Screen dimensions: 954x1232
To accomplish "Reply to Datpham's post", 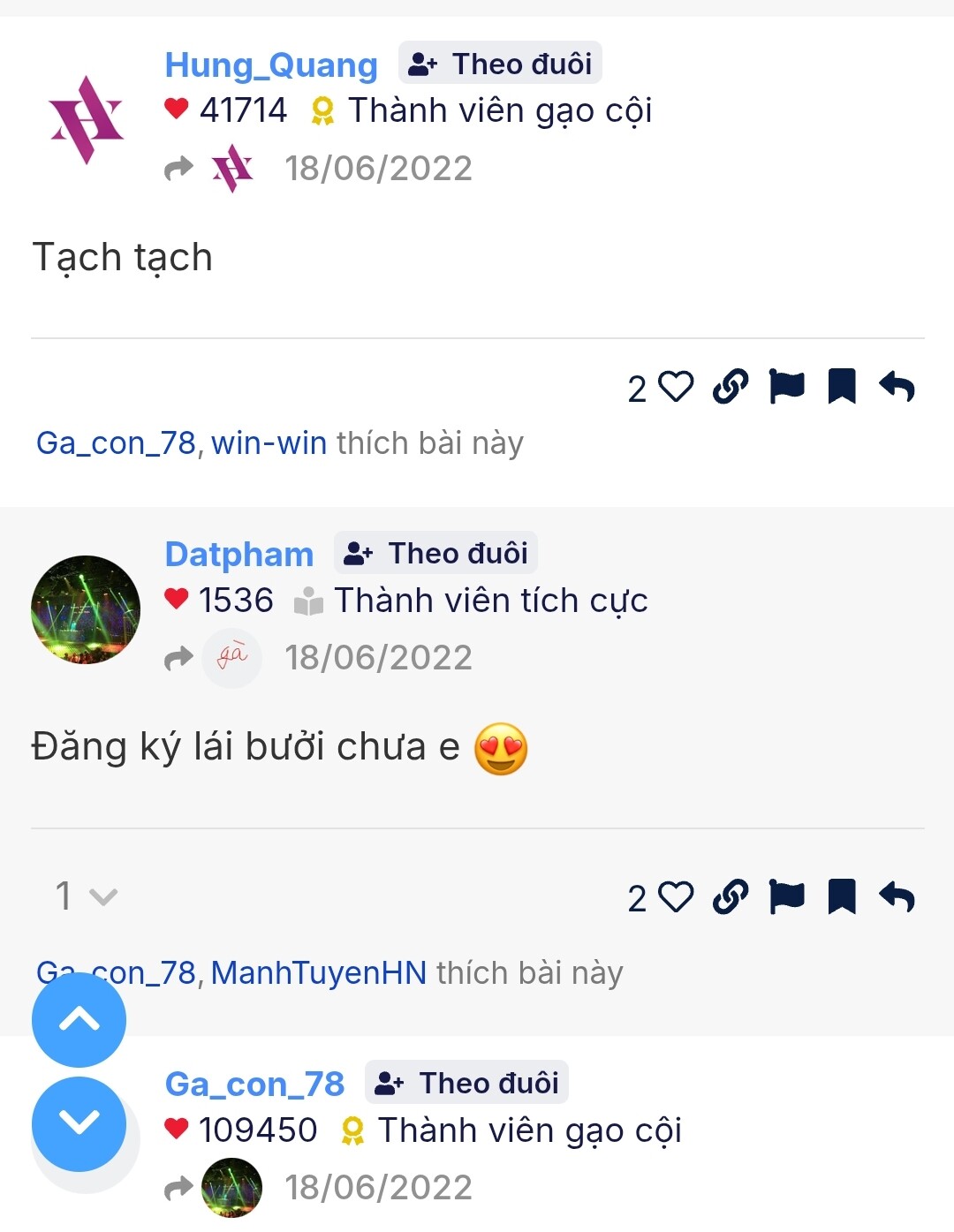I will click(x=897, y=897).
